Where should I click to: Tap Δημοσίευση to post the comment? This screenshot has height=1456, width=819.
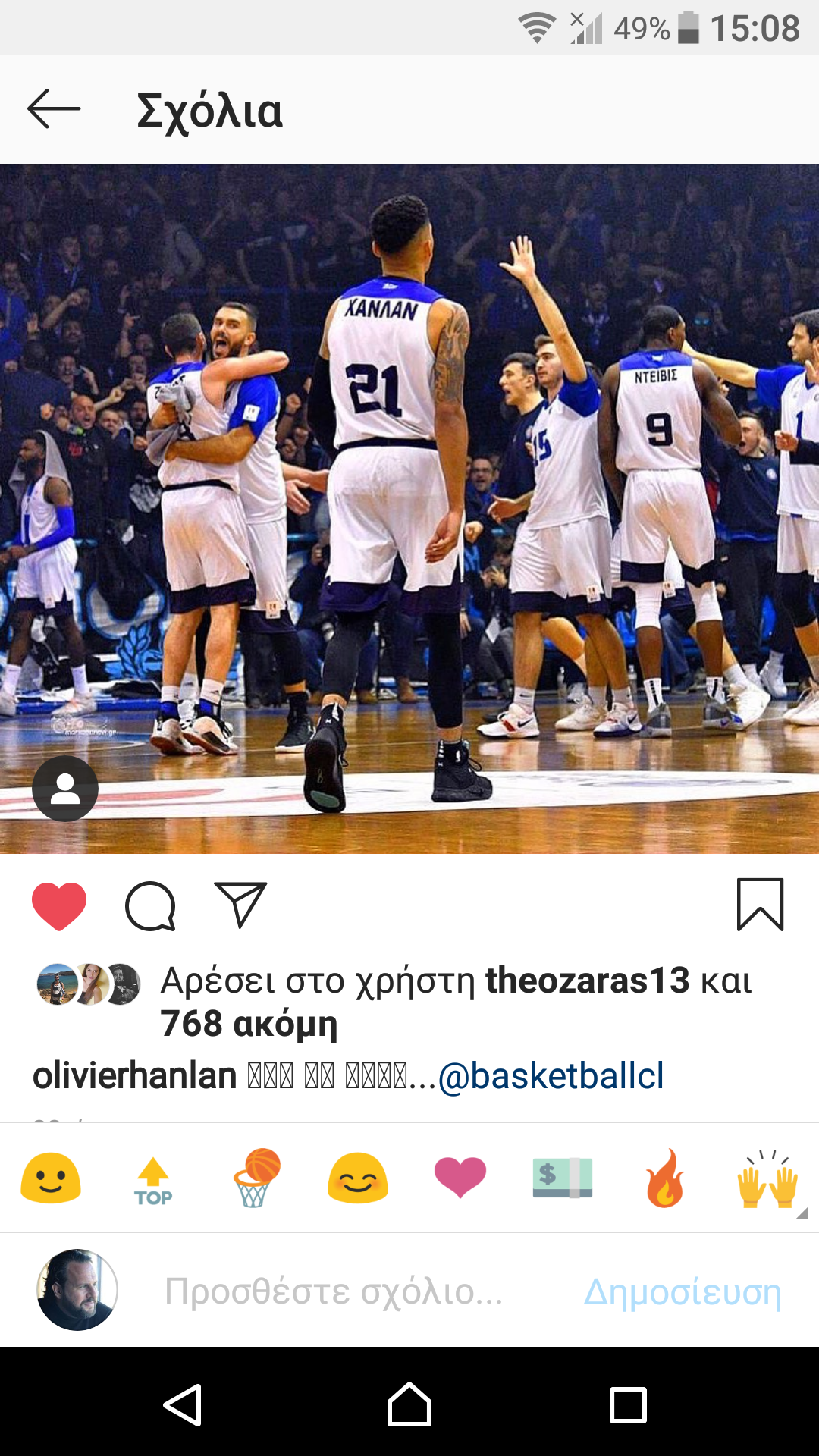point(682,1291)
